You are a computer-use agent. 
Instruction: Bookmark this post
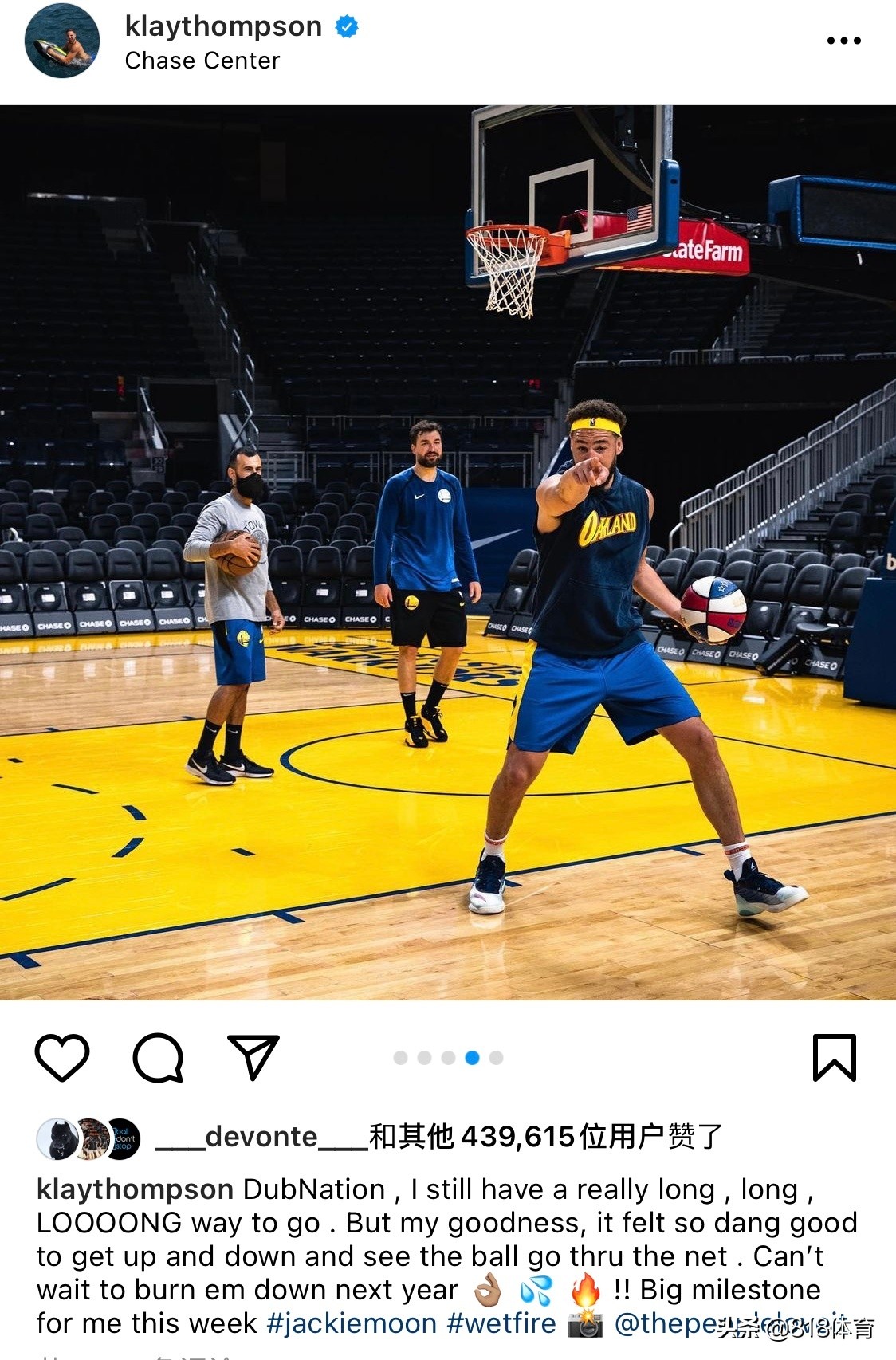pyautogui.click(x=834, y=1057)
